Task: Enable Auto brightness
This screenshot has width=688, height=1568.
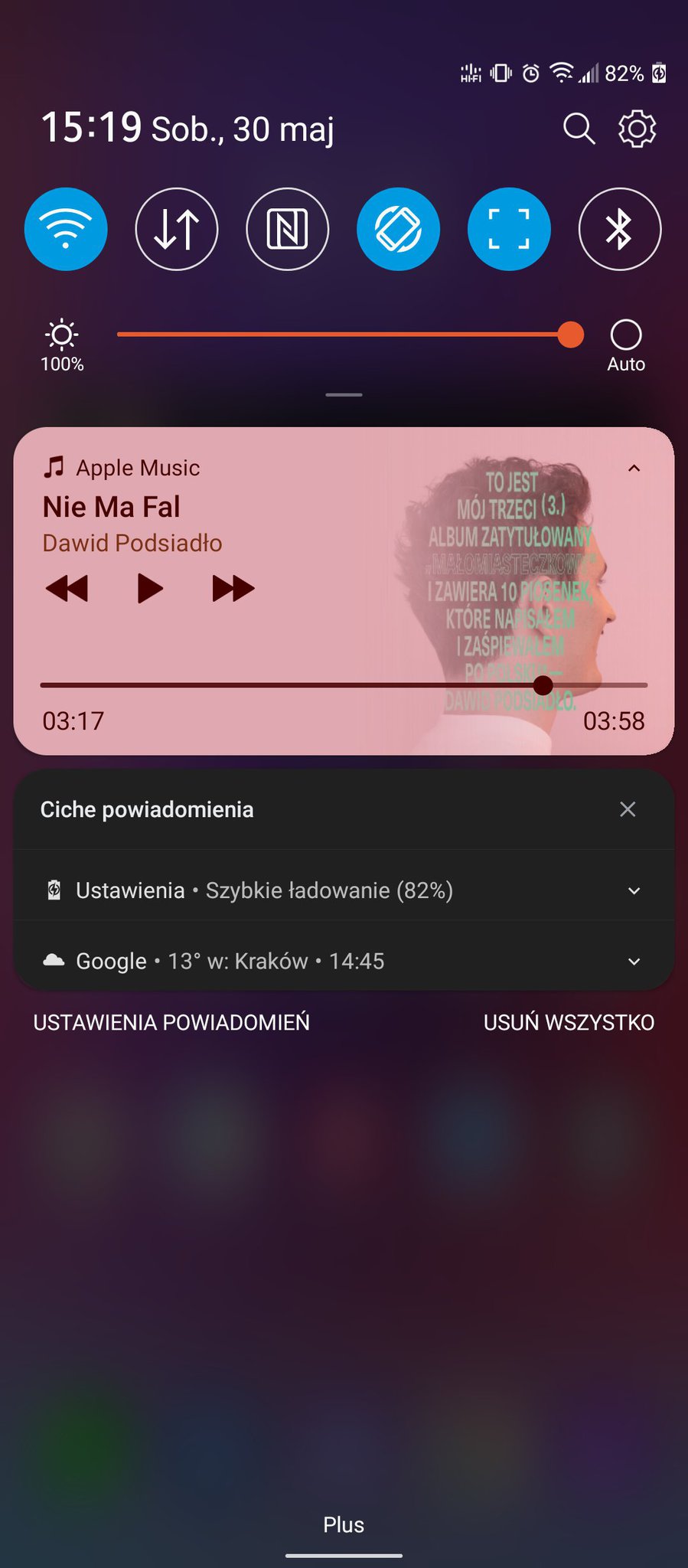Action: [x=626, y=335]
